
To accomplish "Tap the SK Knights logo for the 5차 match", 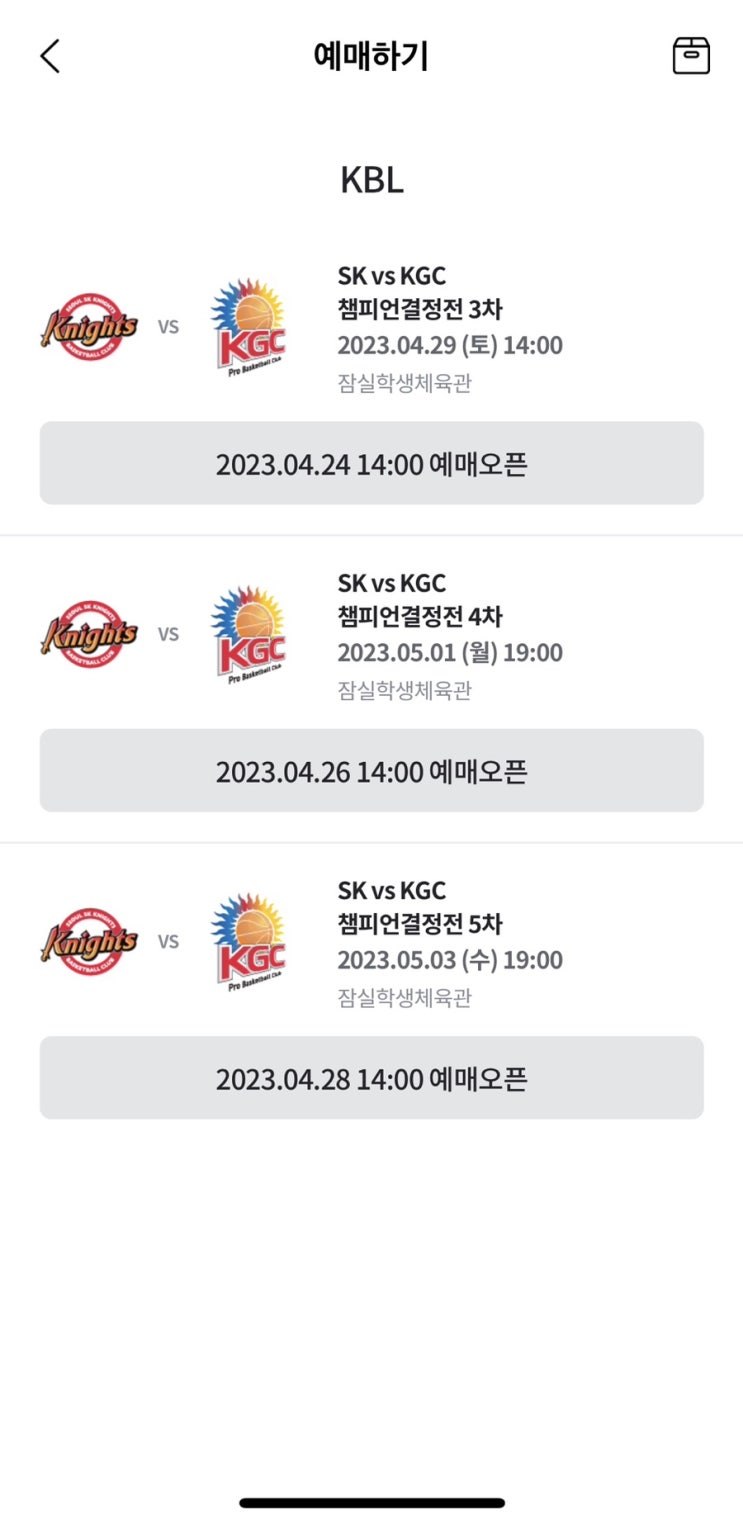I will tap(89, 939).
